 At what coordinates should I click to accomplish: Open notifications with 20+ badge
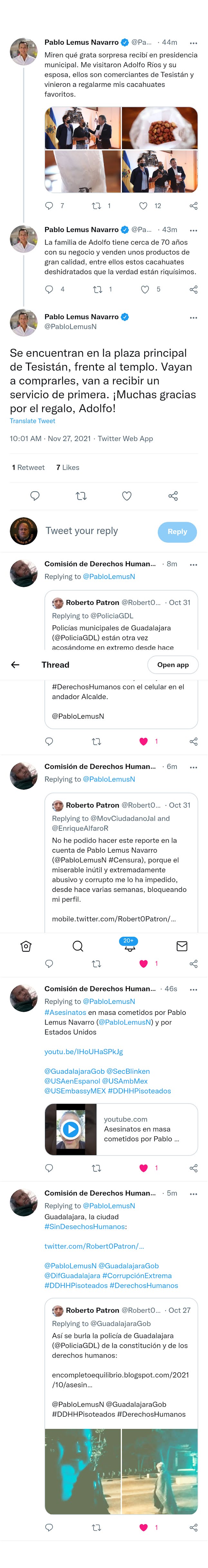pyautogui.click(x=129, y=945)
